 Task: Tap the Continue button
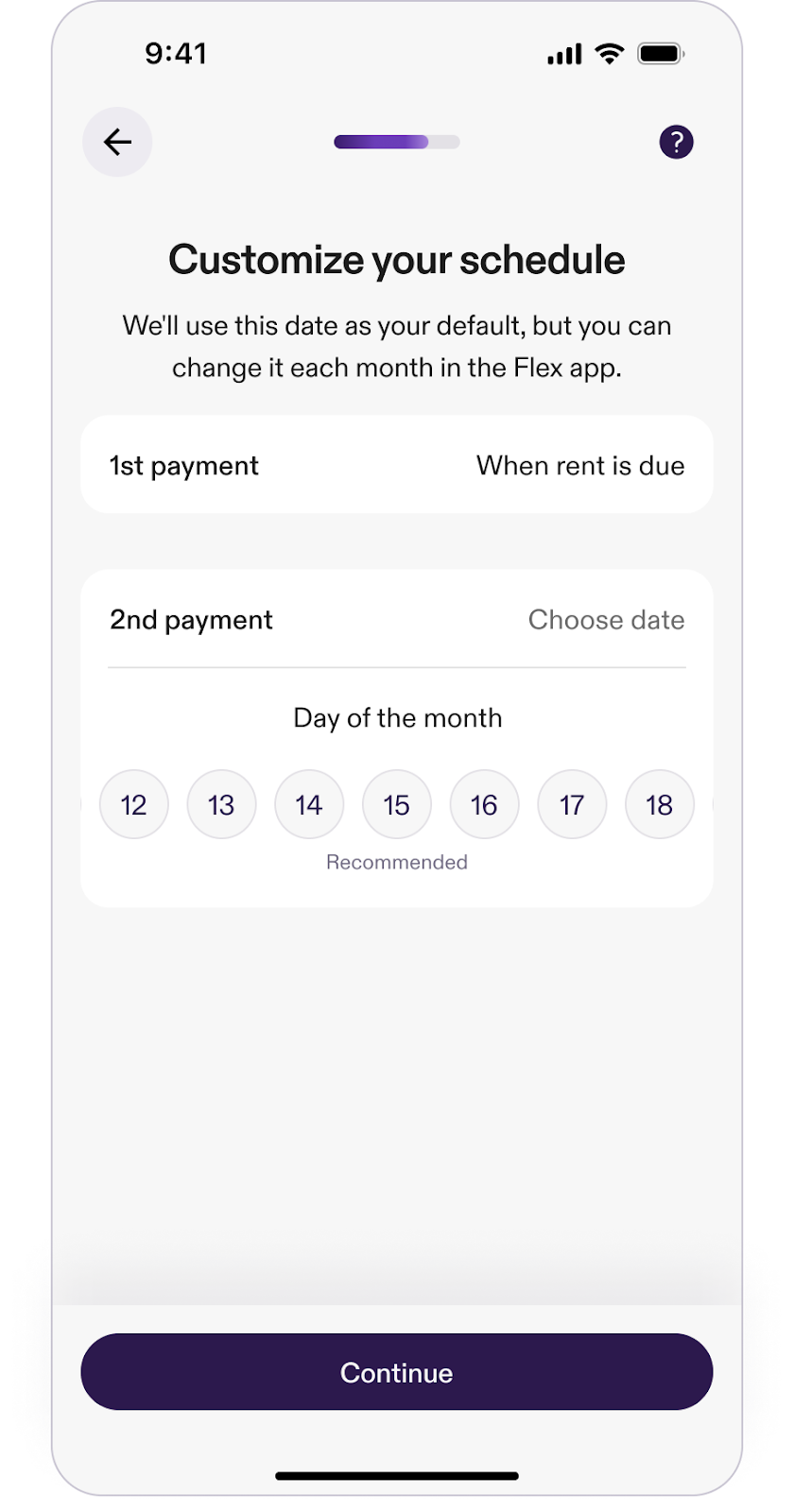(397, 1372)
